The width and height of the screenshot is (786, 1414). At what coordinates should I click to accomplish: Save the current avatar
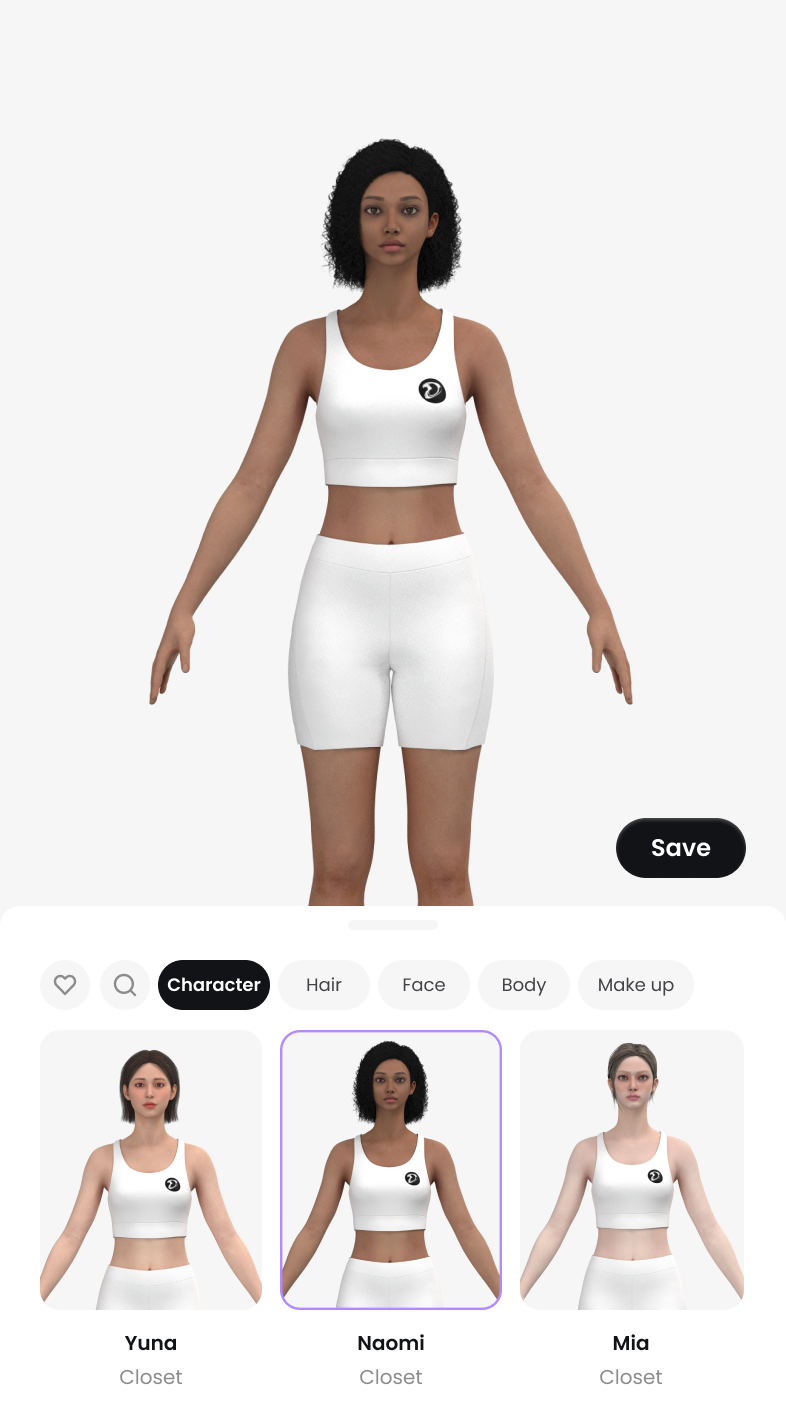680,848
